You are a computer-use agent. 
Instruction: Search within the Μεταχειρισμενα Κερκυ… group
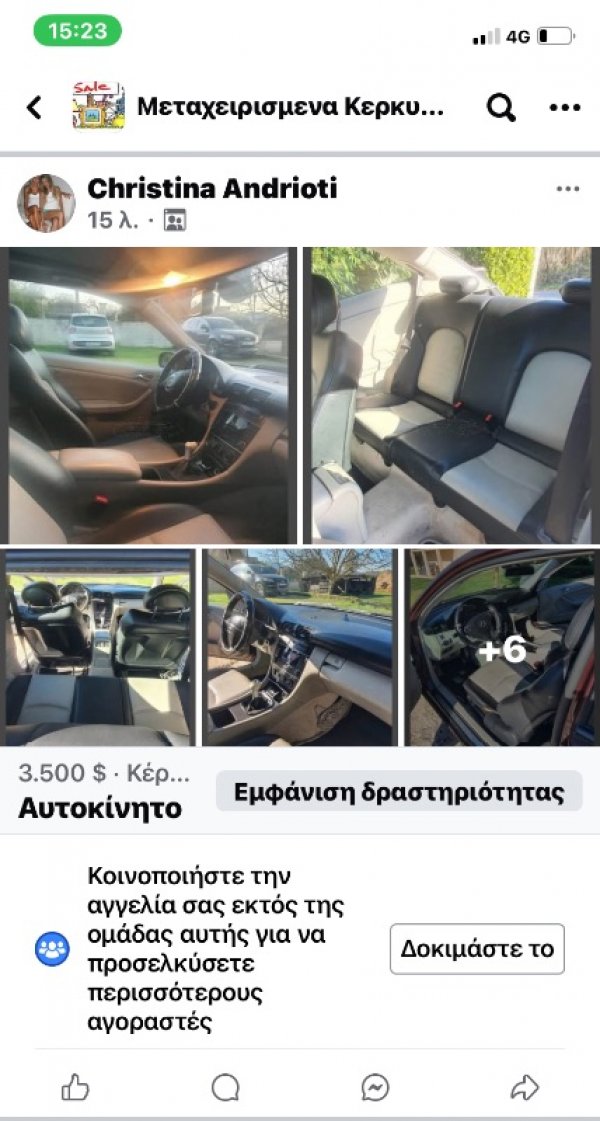pyautogui.click(x=501, y=107)
